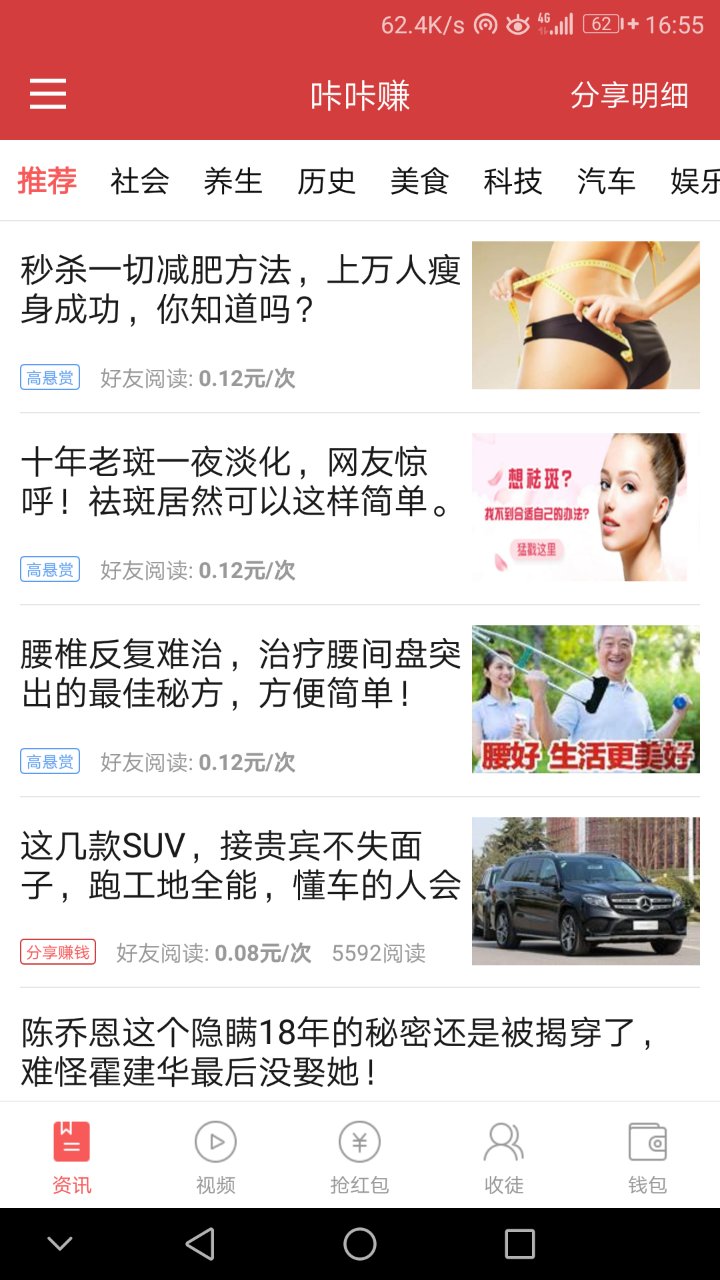This screenshot has width=720, height=1280.
Task: Collapse the navigation bar with the down chevron
Action: tap(60, 1243)
